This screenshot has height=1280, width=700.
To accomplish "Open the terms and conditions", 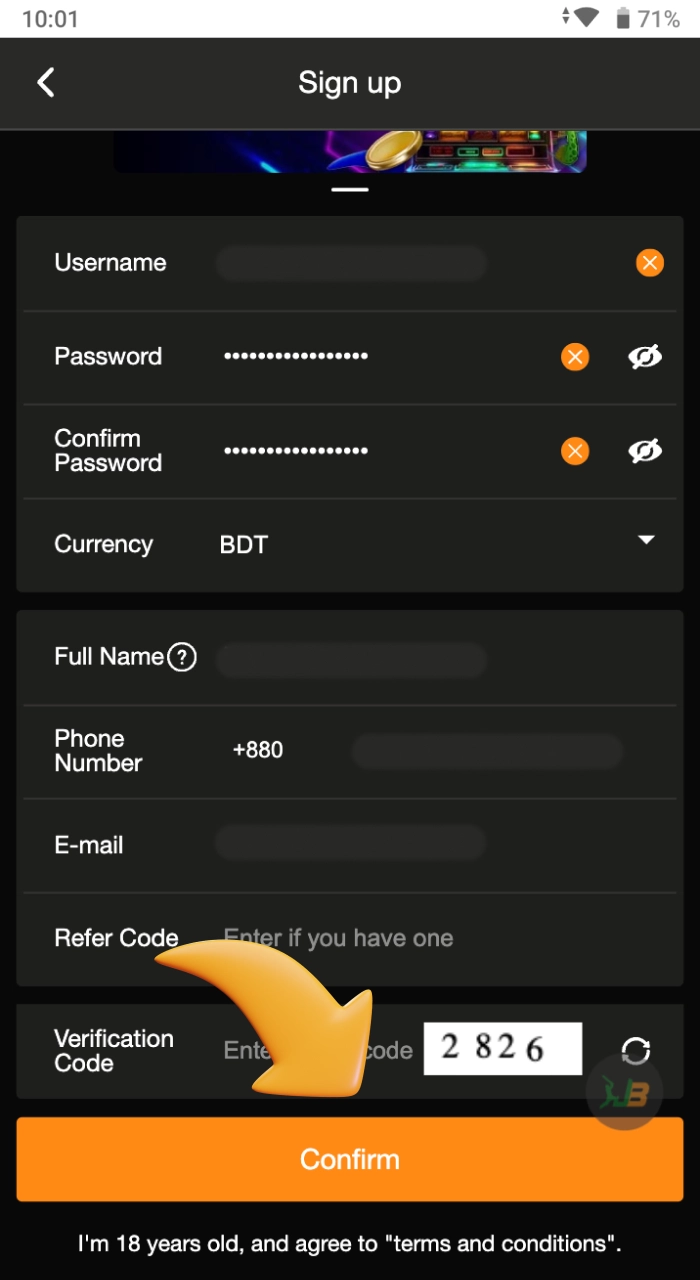I will click(505, 1245).
